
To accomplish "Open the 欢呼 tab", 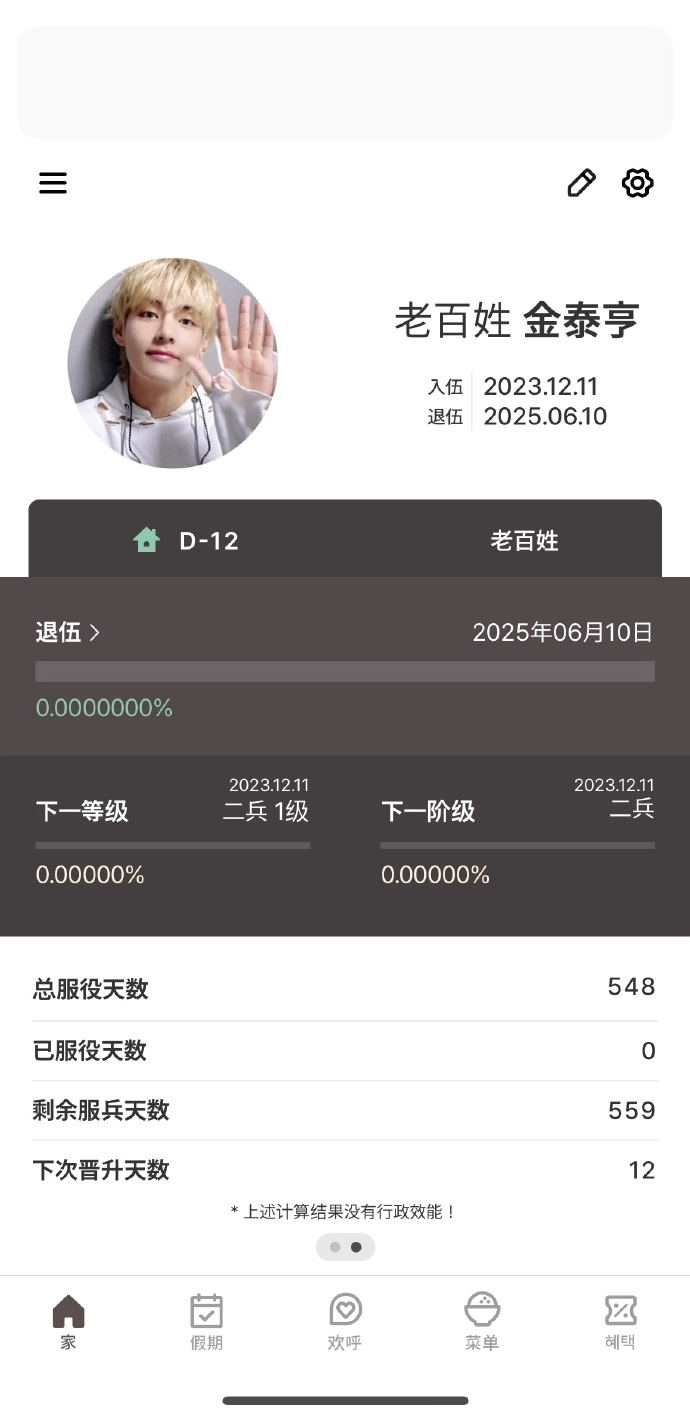I will (x=344, y=1321).
